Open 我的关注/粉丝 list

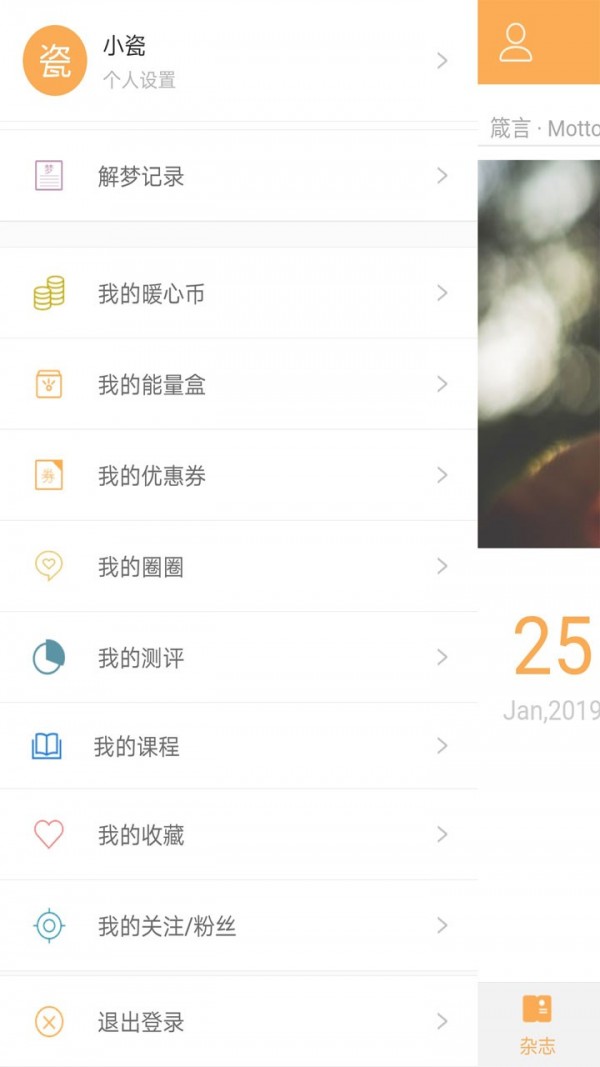point(238,926)
